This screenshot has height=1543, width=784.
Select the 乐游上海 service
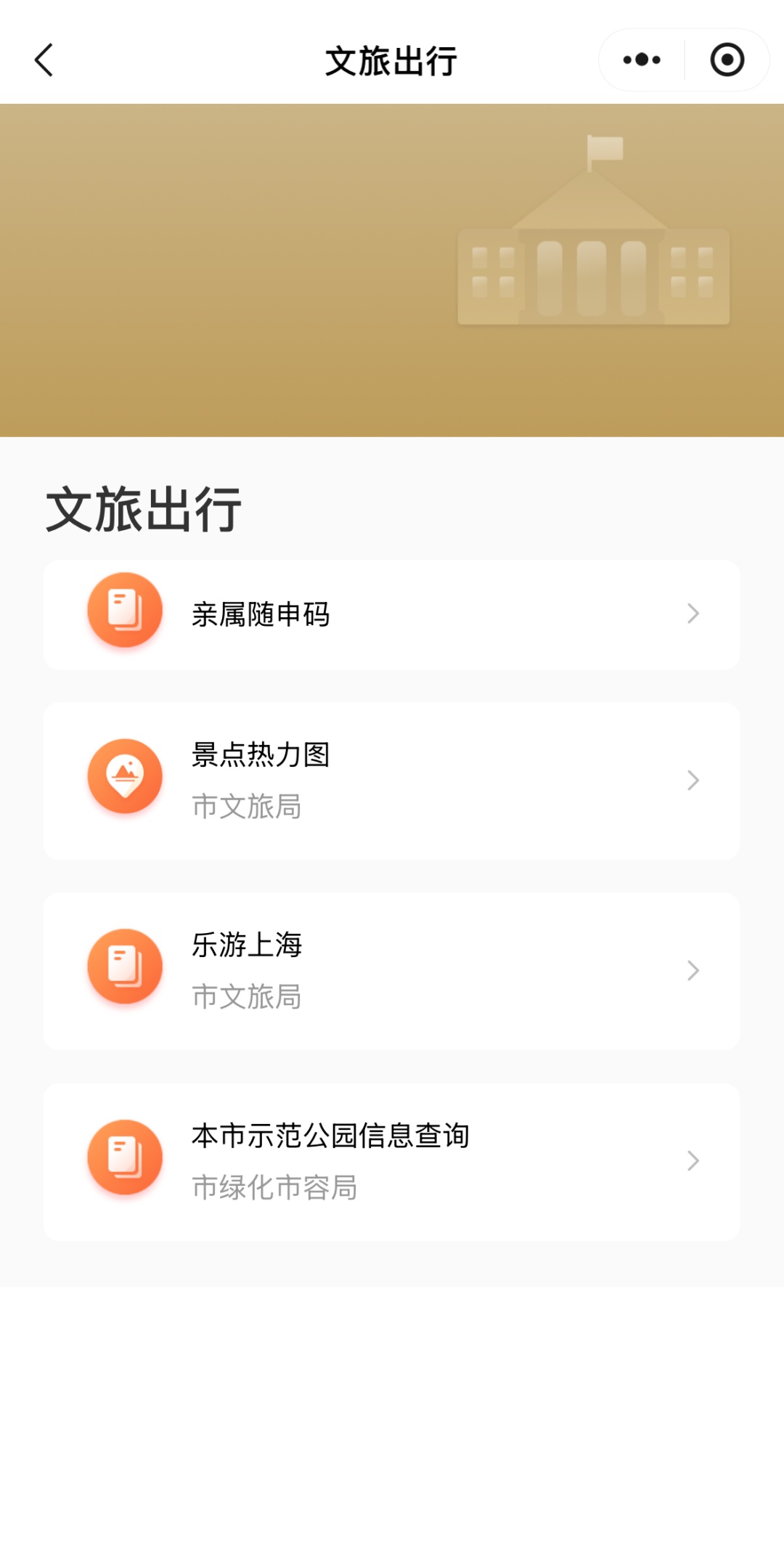[x=392, y=971]
